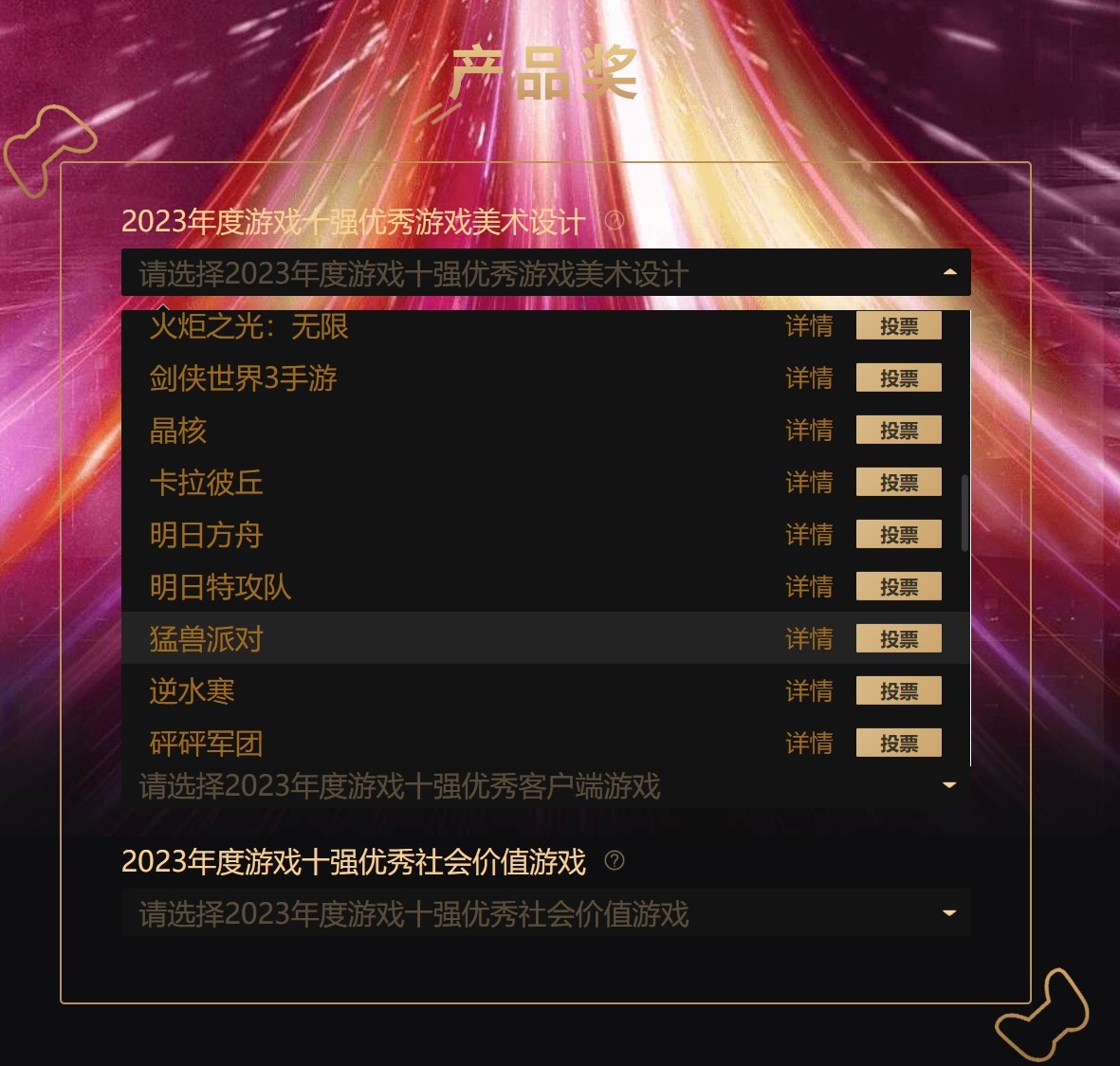The height and width of the screenshot is (1066, 1120).
Task: Open 猛兽派对 details
Action: click(x=809, y=639)
